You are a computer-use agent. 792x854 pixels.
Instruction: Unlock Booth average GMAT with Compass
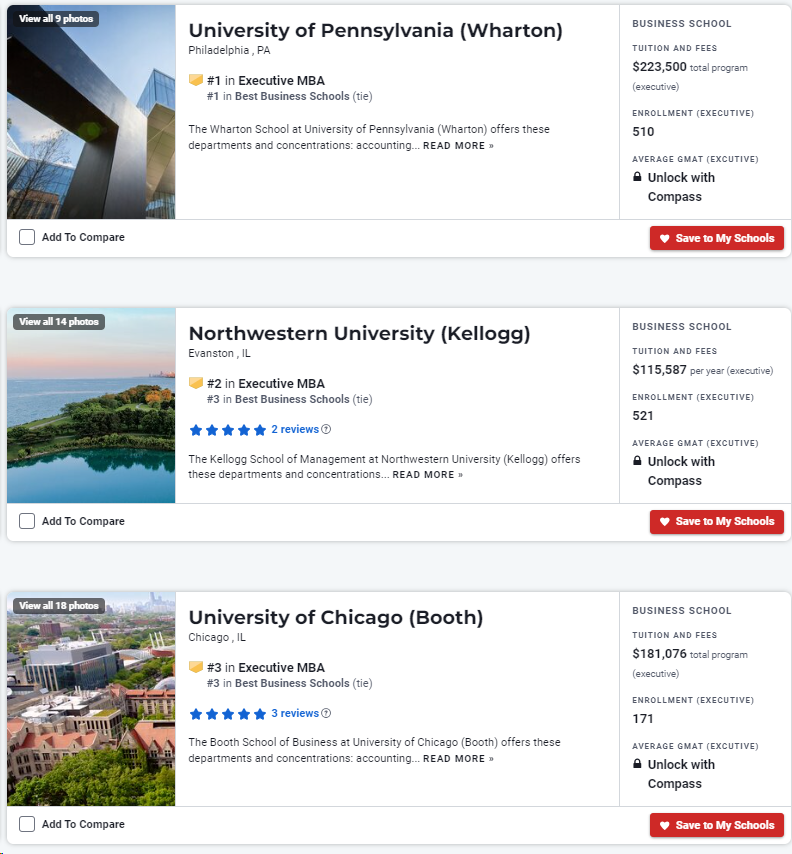pos(680,774)
